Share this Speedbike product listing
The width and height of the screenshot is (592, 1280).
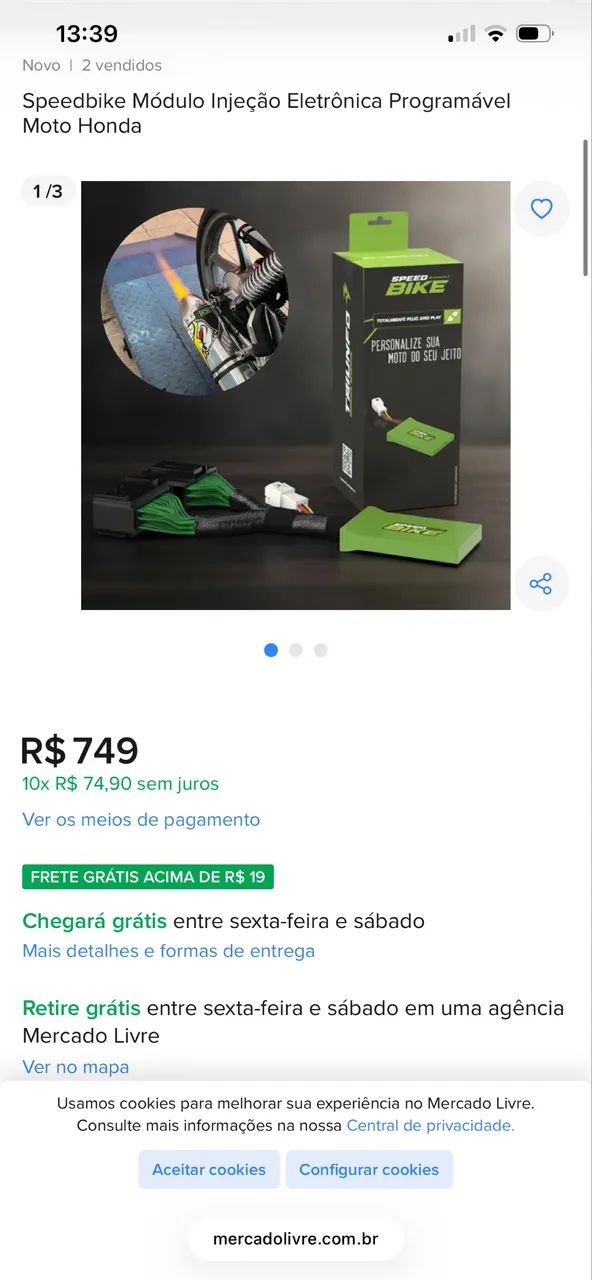[541, 584]
